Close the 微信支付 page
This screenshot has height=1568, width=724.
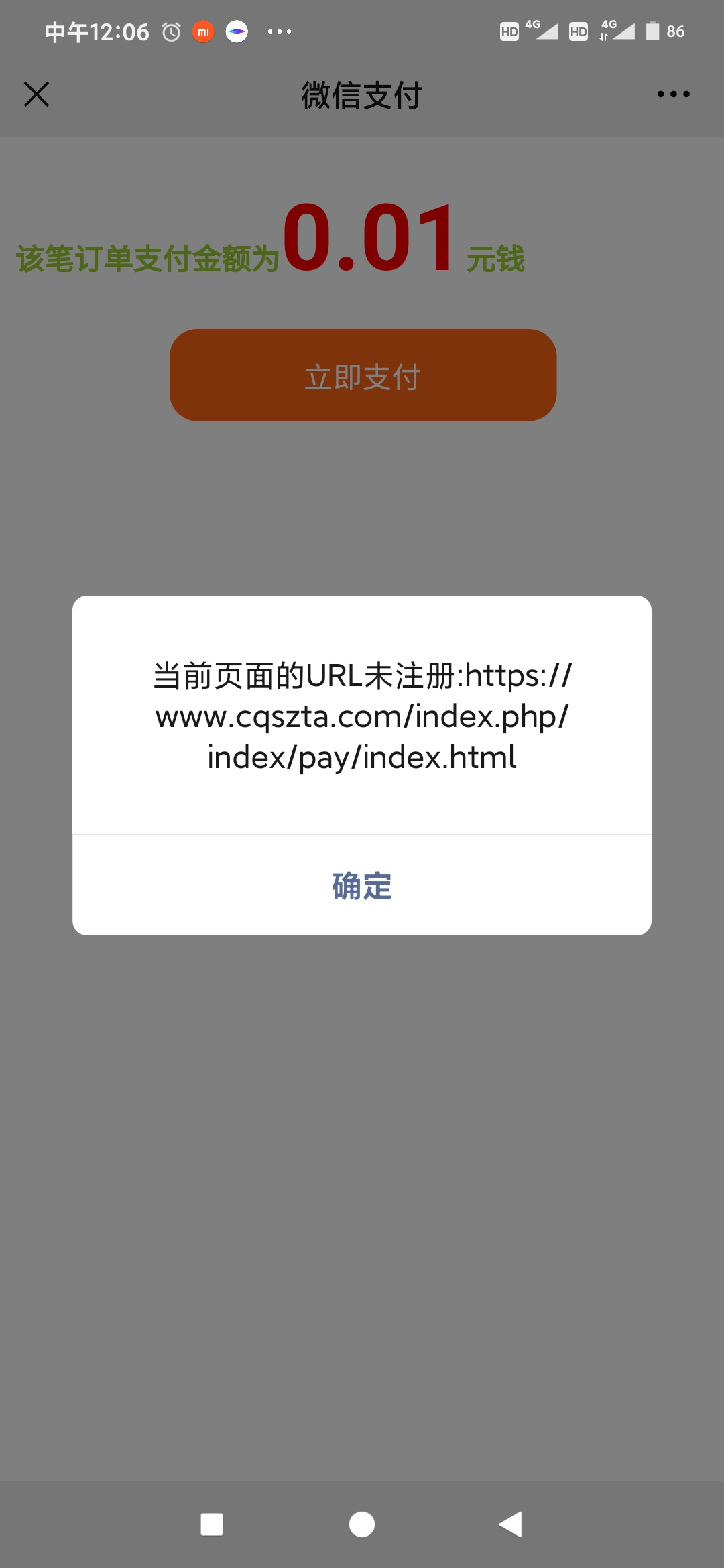(x=37, y=94)
